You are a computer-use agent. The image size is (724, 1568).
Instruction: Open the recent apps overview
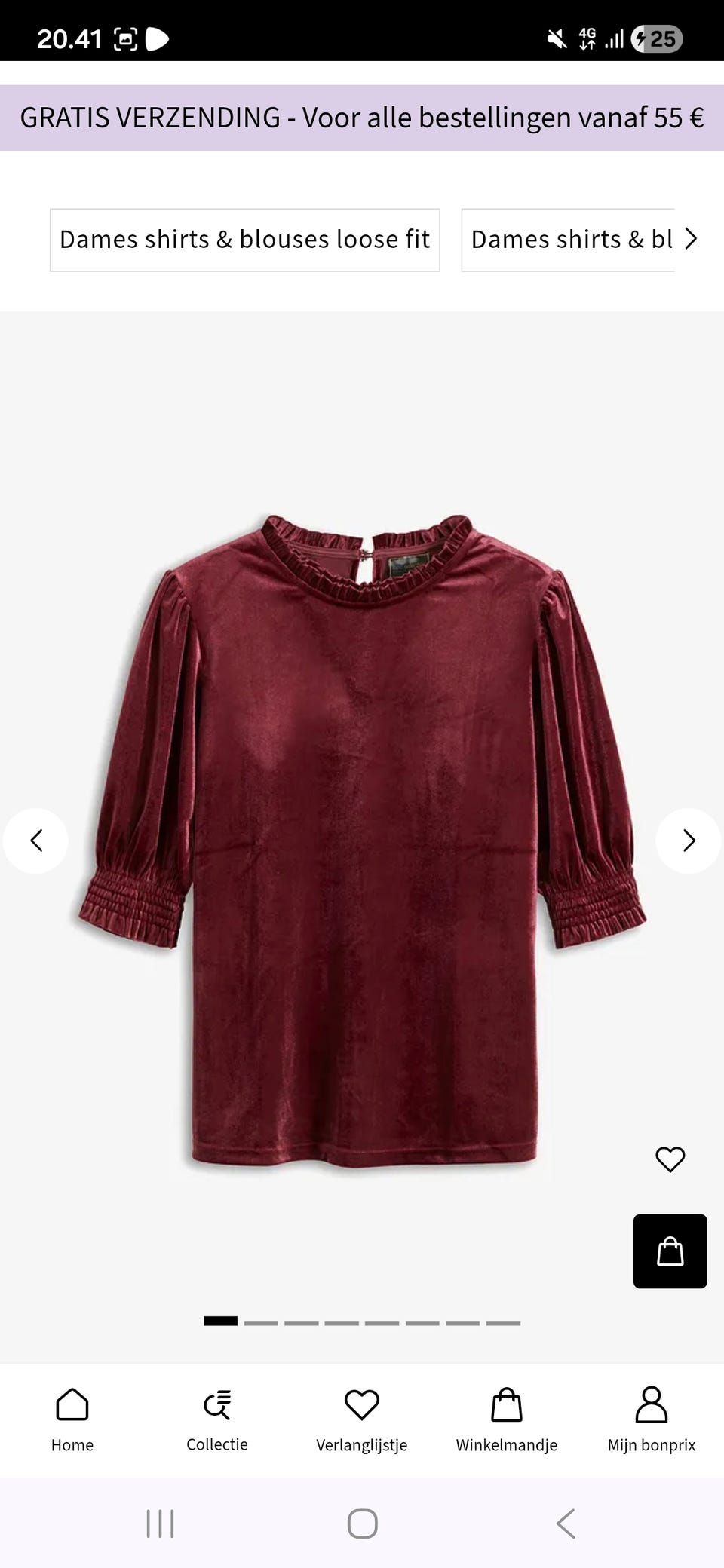coord(160,1524)
